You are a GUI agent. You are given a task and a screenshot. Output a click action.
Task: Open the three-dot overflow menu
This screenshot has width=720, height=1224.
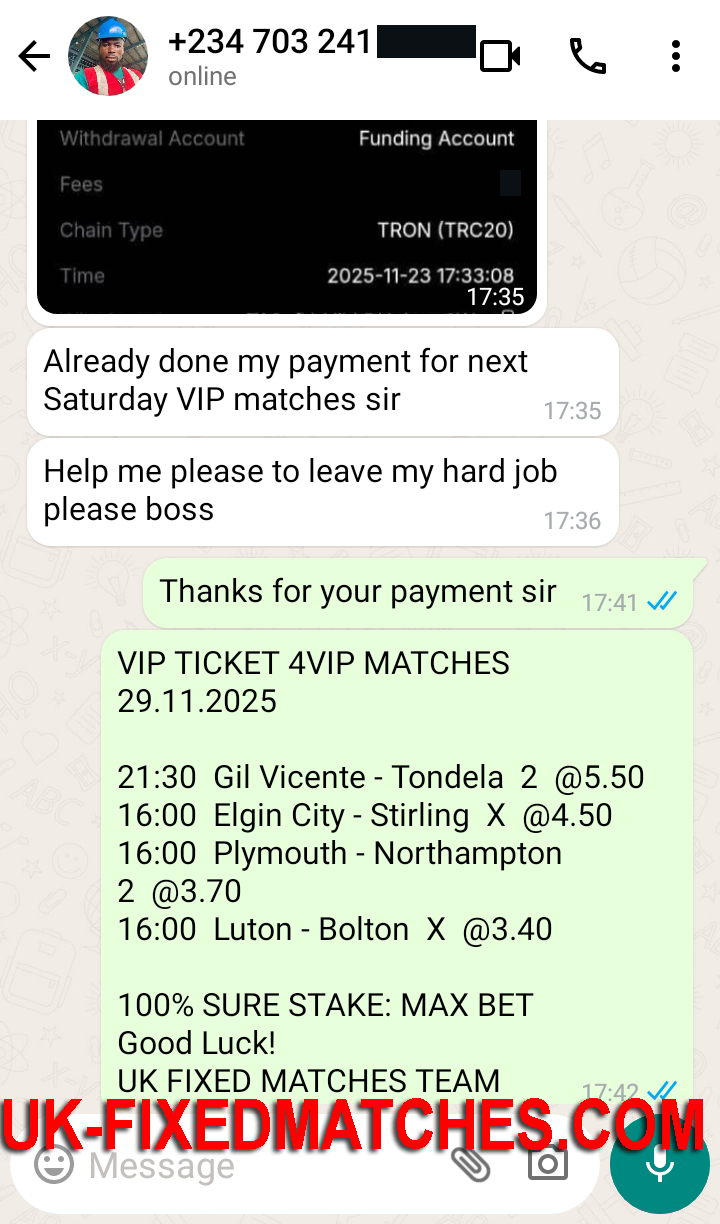coord(675,57)
